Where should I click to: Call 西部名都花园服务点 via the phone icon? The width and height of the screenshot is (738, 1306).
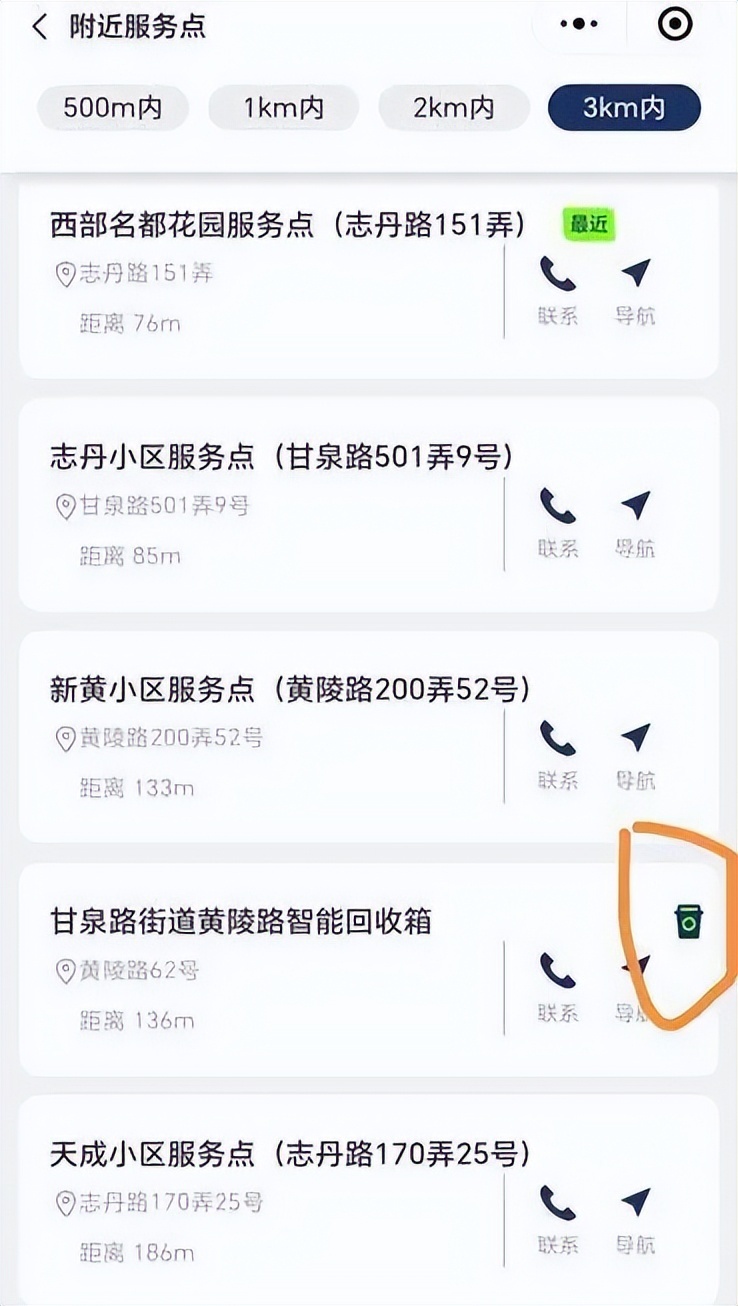click(x=557, y=276)
